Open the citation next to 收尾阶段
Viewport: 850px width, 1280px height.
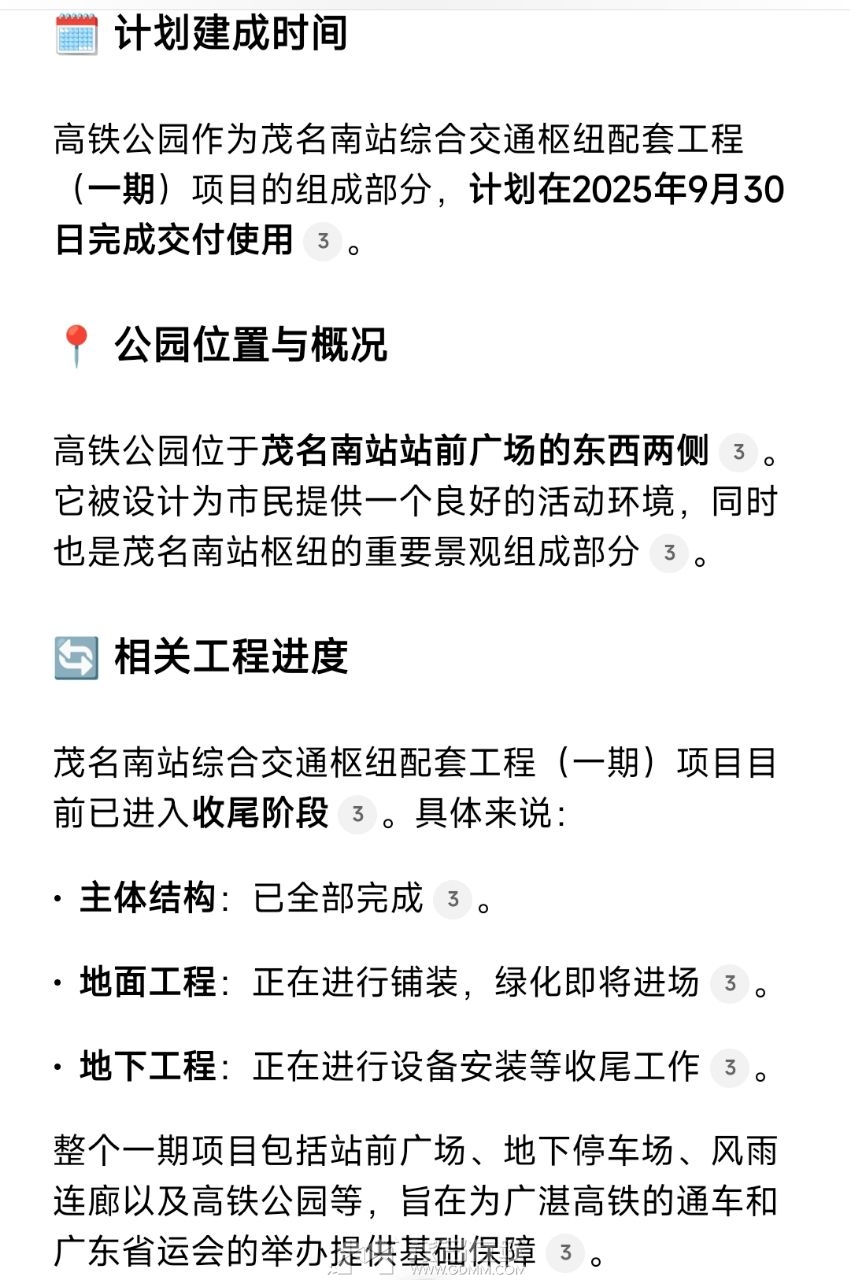click(357, 814)
